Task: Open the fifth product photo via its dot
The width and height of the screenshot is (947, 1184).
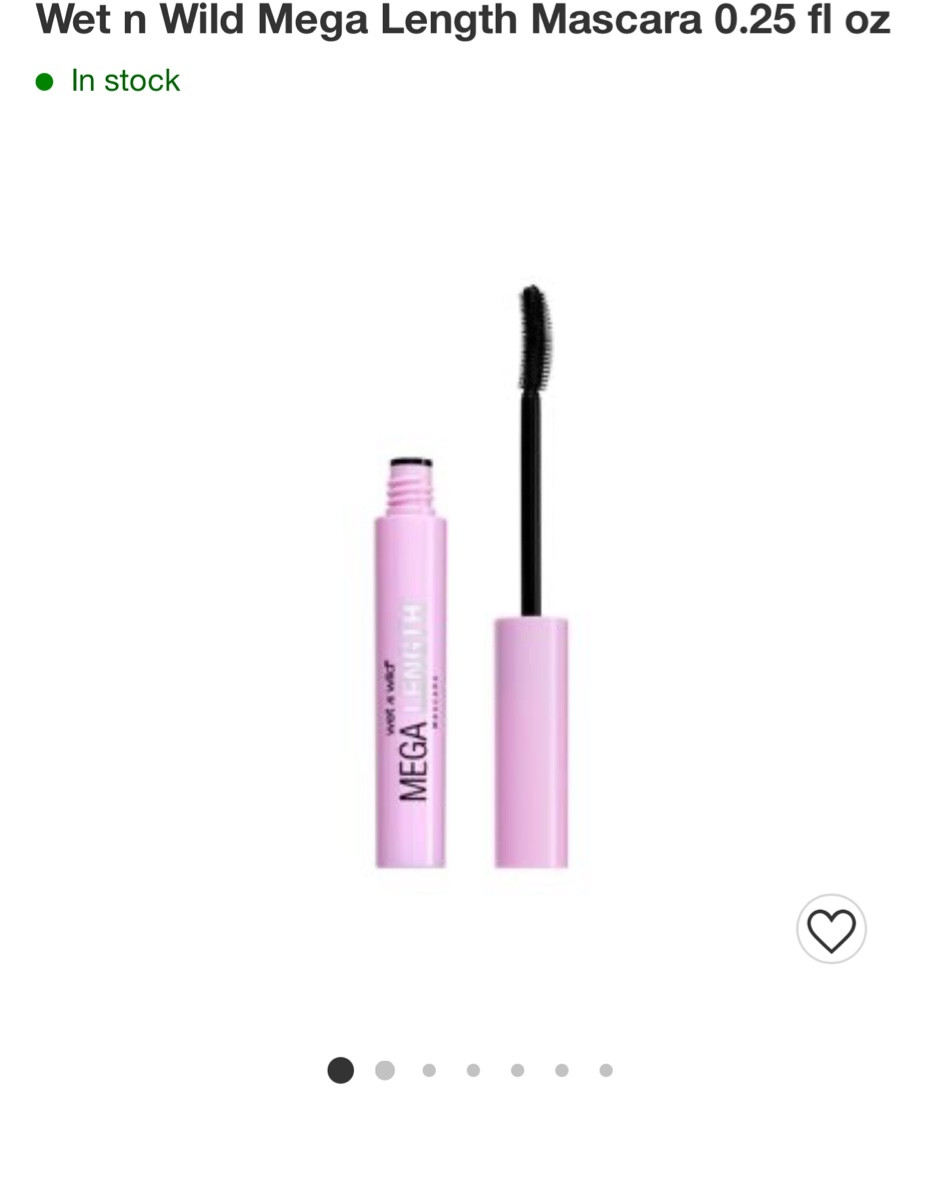Action: pyautogui.click(x=516, y=1069)
